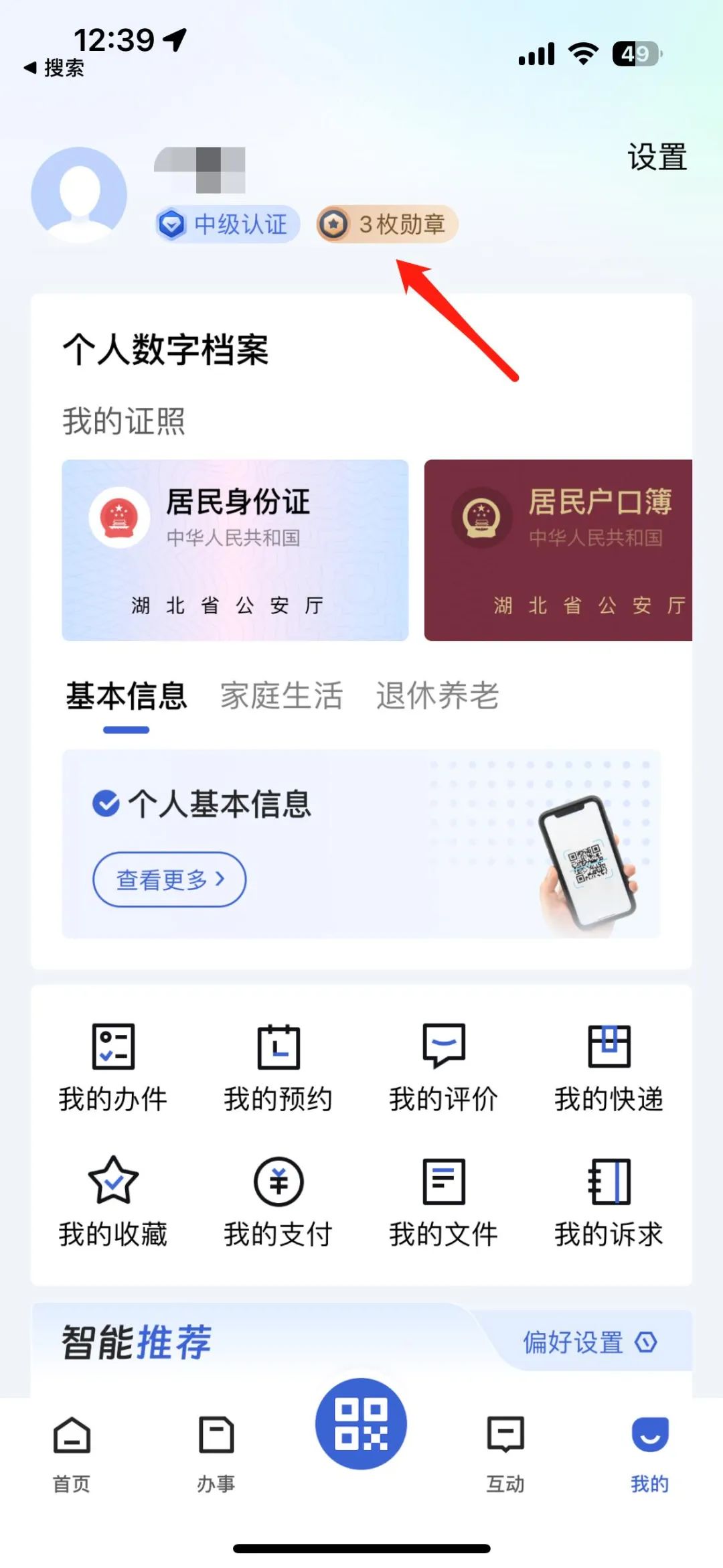723x1568 pixels.
Task: Open 偏好设置 for recommendations
Action: coord(589,1342)
